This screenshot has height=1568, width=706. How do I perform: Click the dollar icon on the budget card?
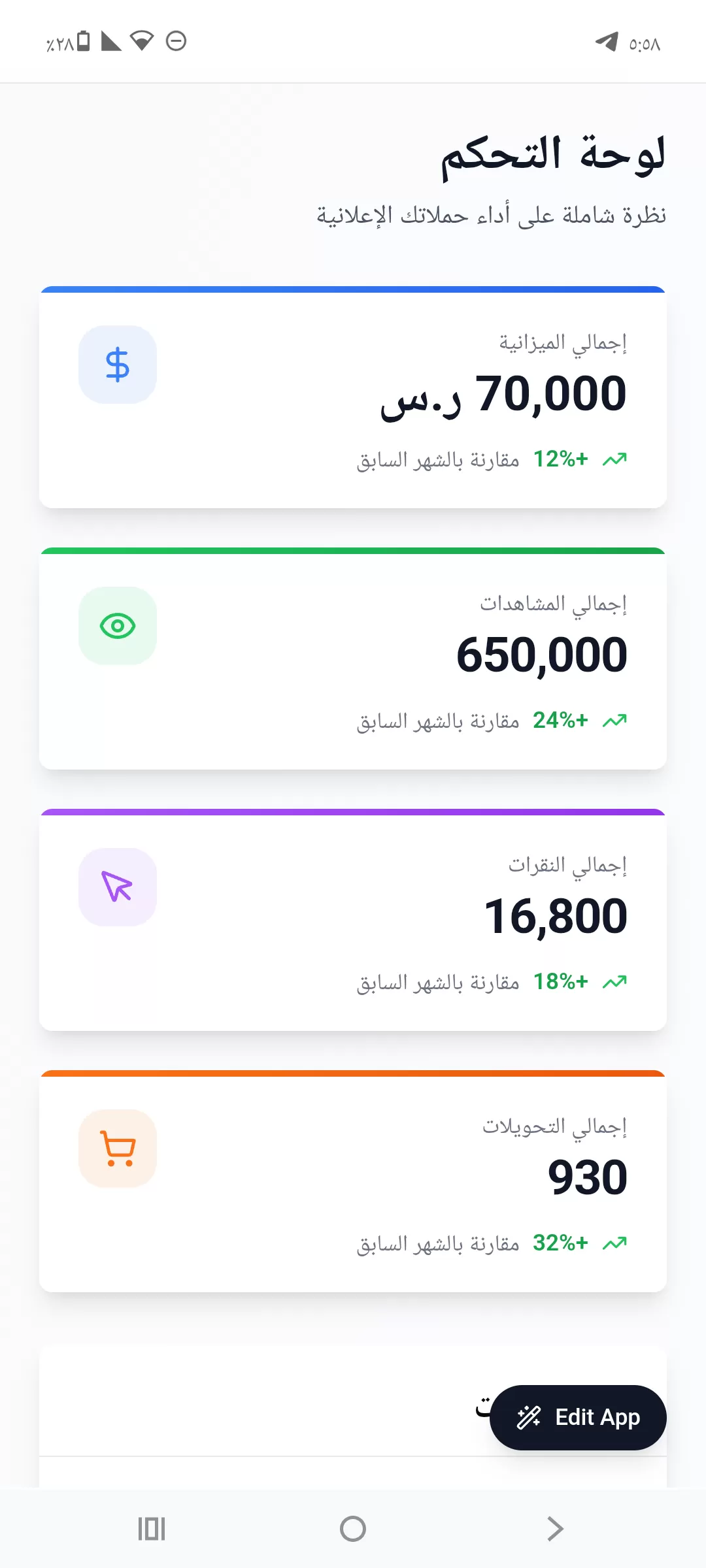tap(118, 365)
